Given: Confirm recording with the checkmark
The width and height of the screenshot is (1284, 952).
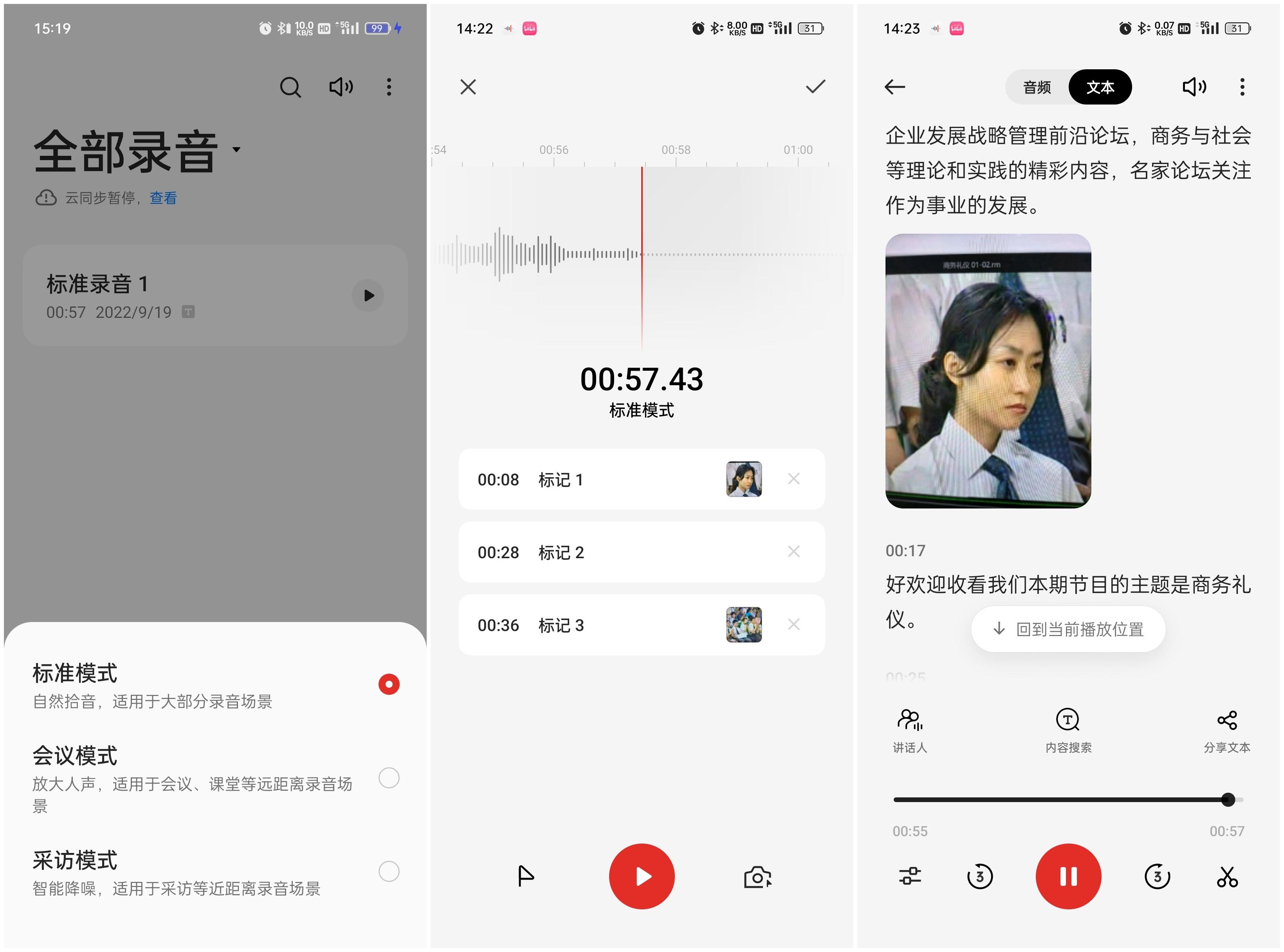Looking at the screenshot, I should (815, 87).
